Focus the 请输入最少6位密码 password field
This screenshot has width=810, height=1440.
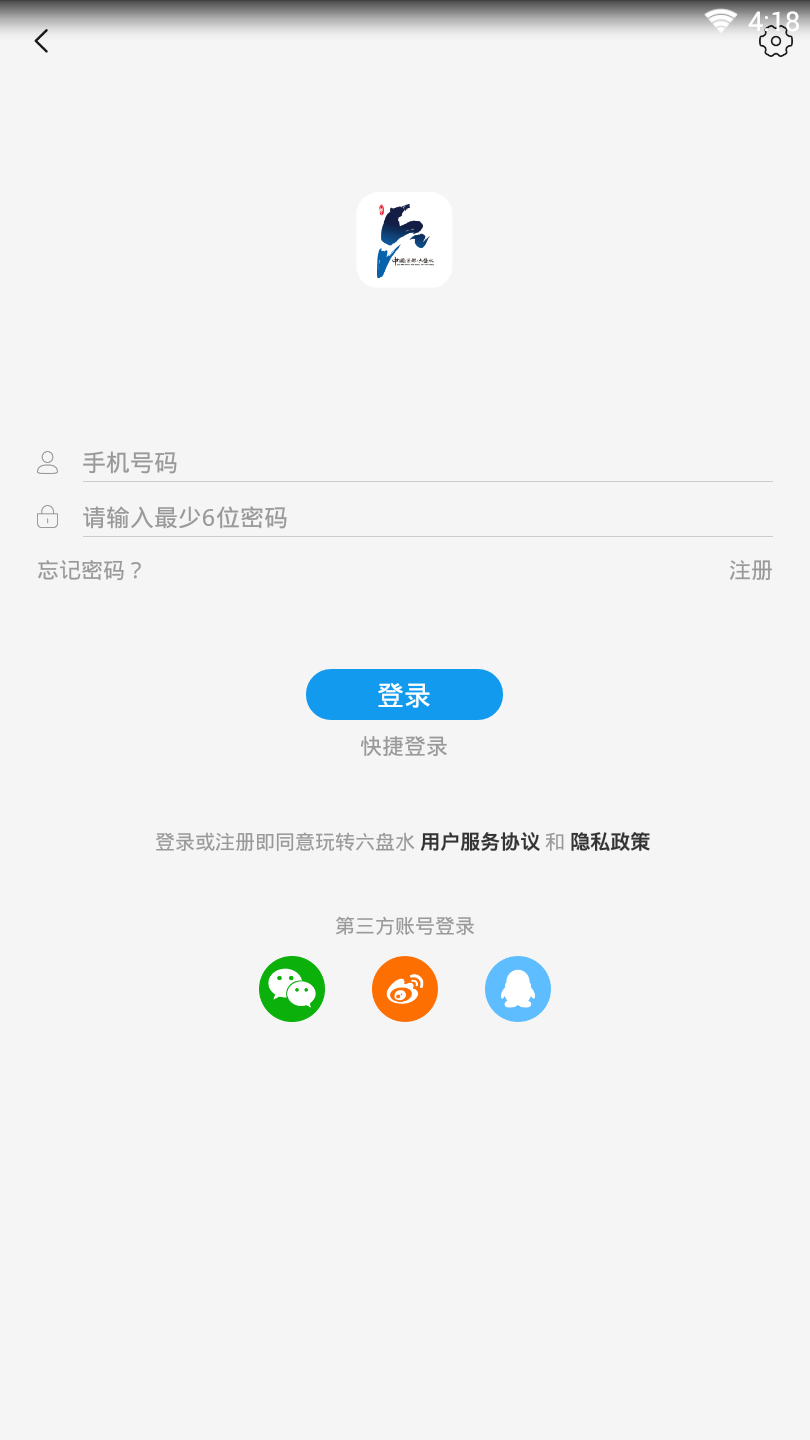point(427,518)
